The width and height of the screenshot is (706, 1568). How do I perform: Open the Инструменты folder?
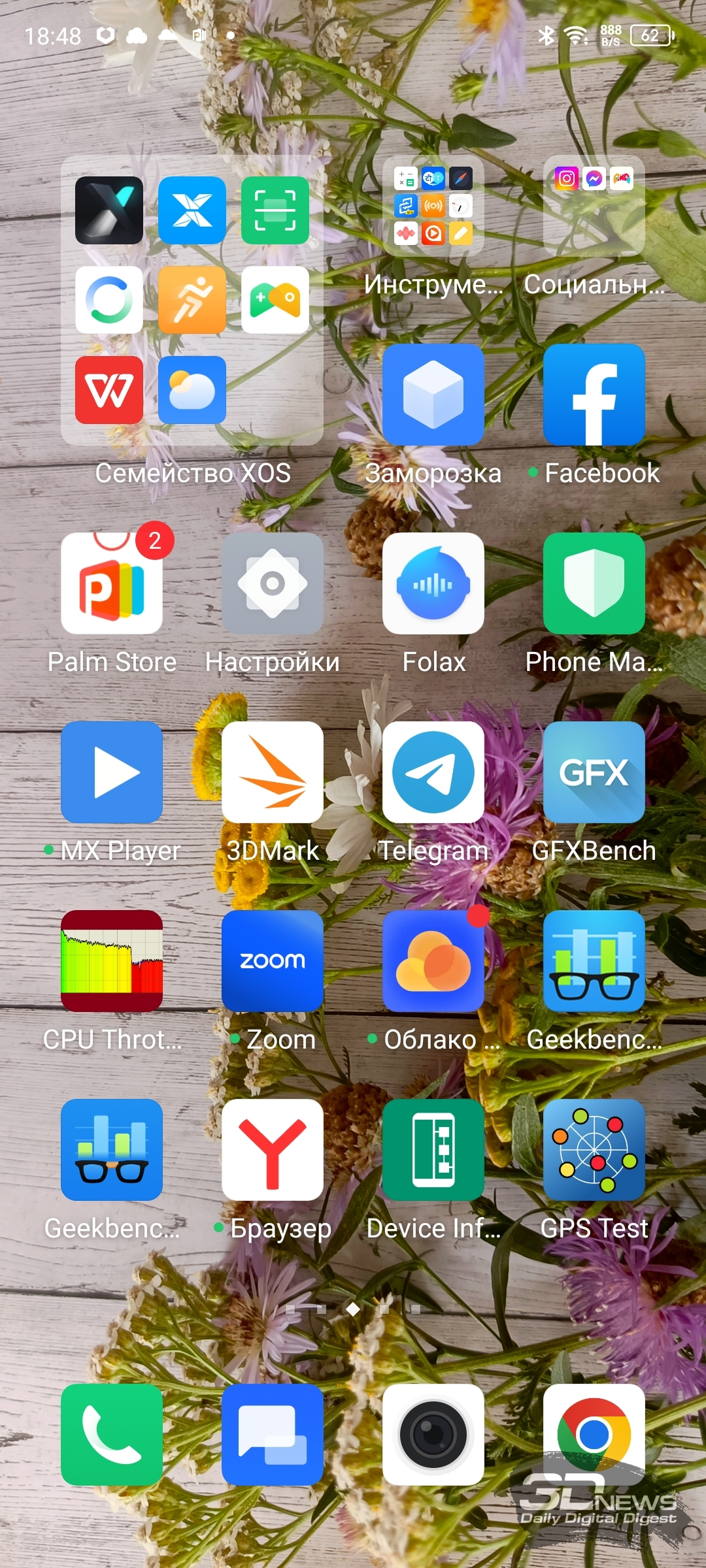tap(433, 206)
